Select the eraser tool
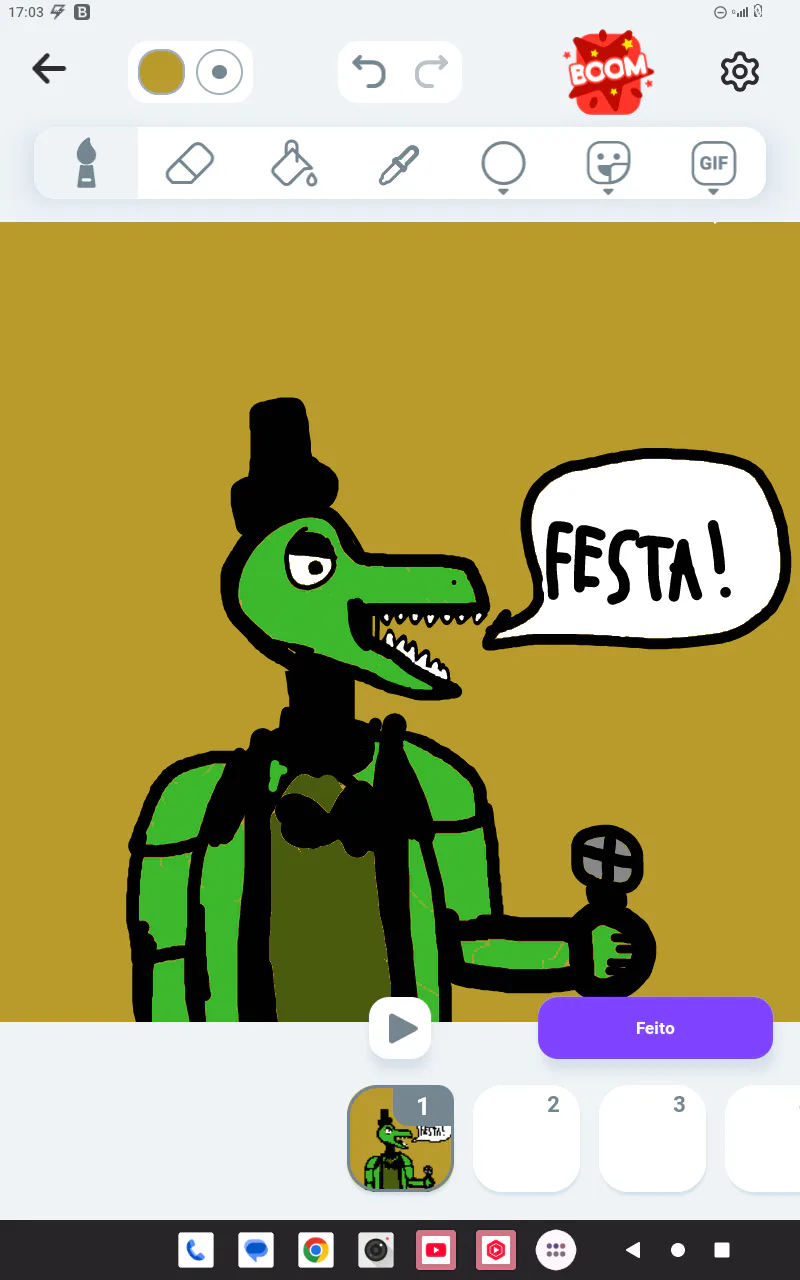The height and width of the screenshot is (1280, 800). (x=190, y=163)
